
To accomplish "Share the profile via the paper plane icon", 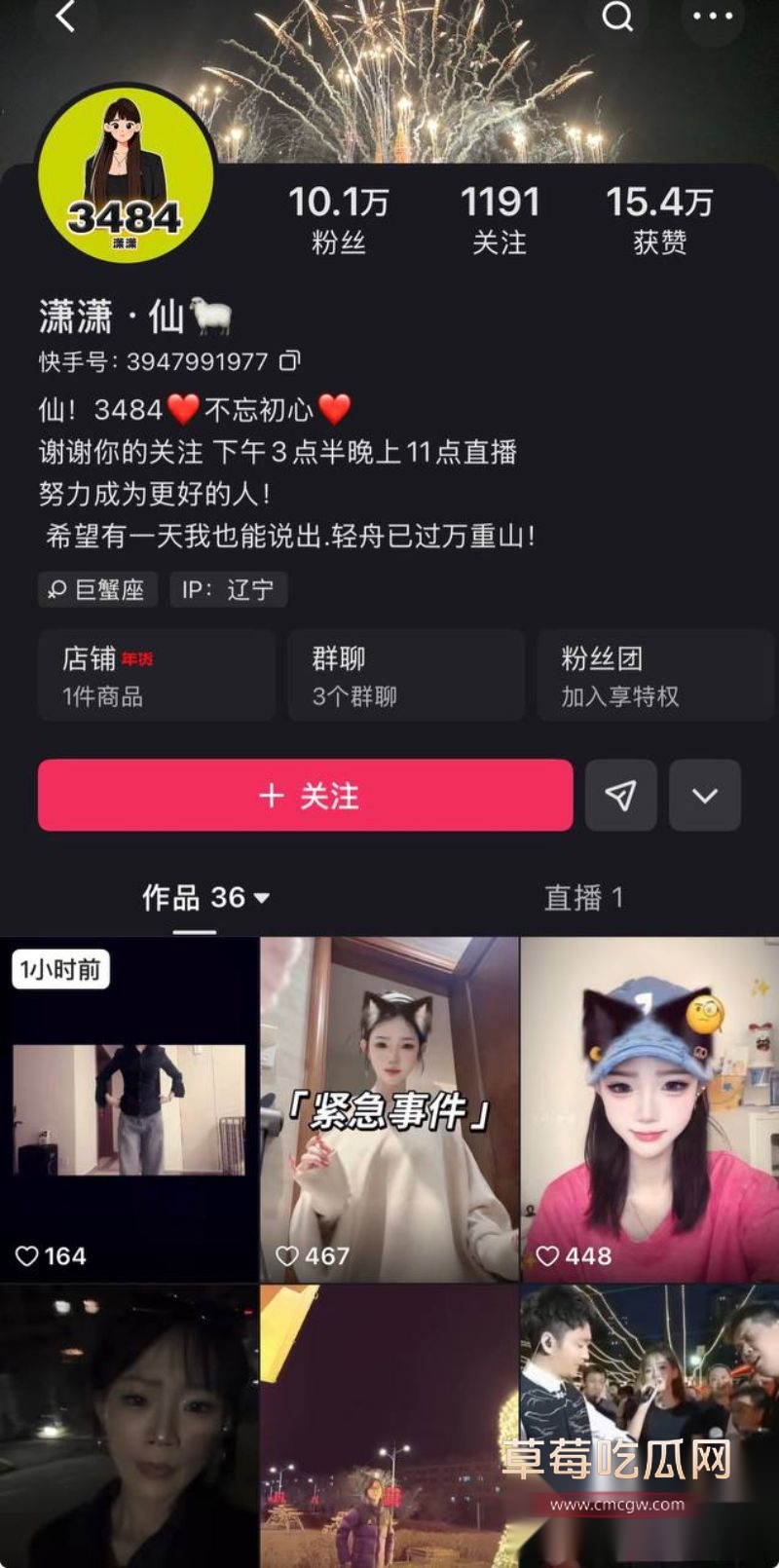I will (620, 796).
